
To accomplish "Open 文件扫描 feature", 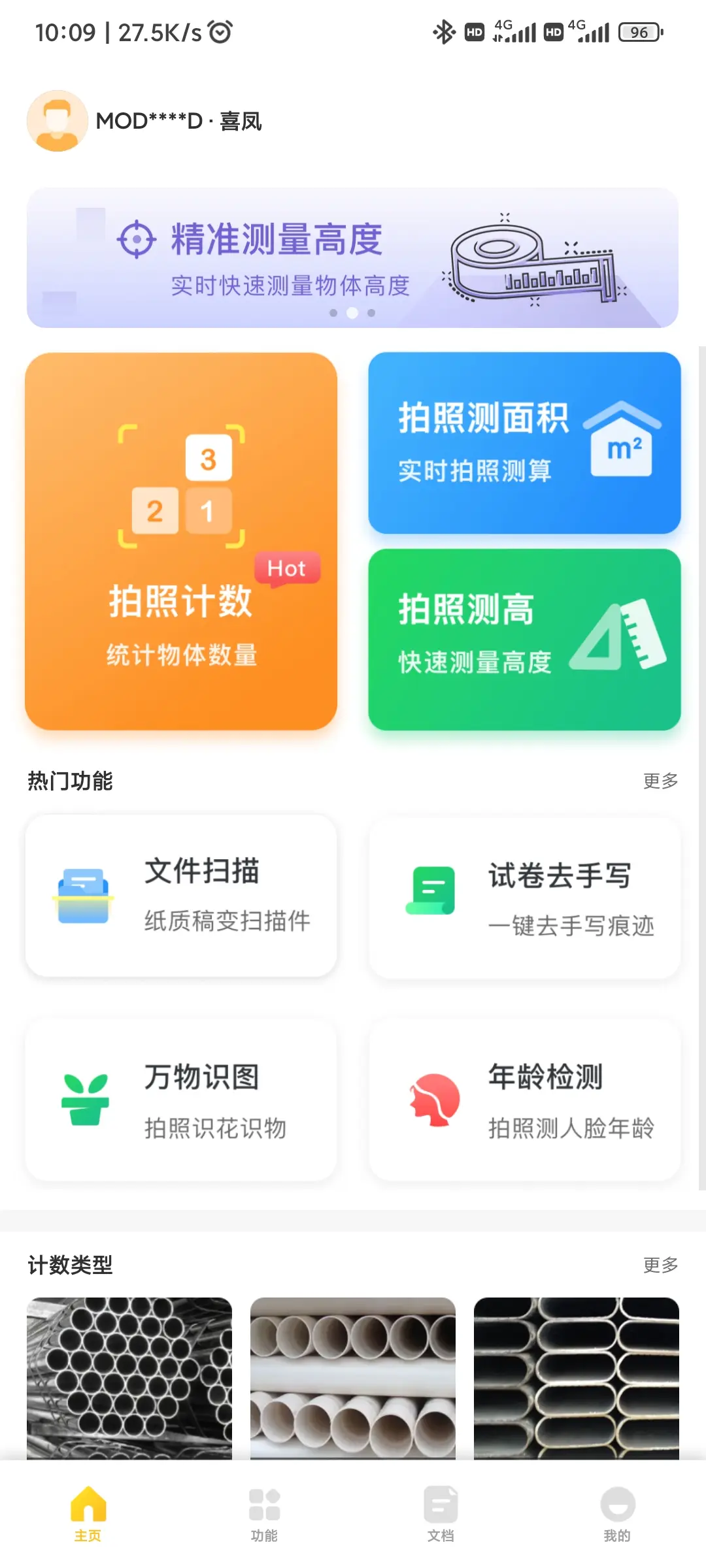I will tap(181, 896).
